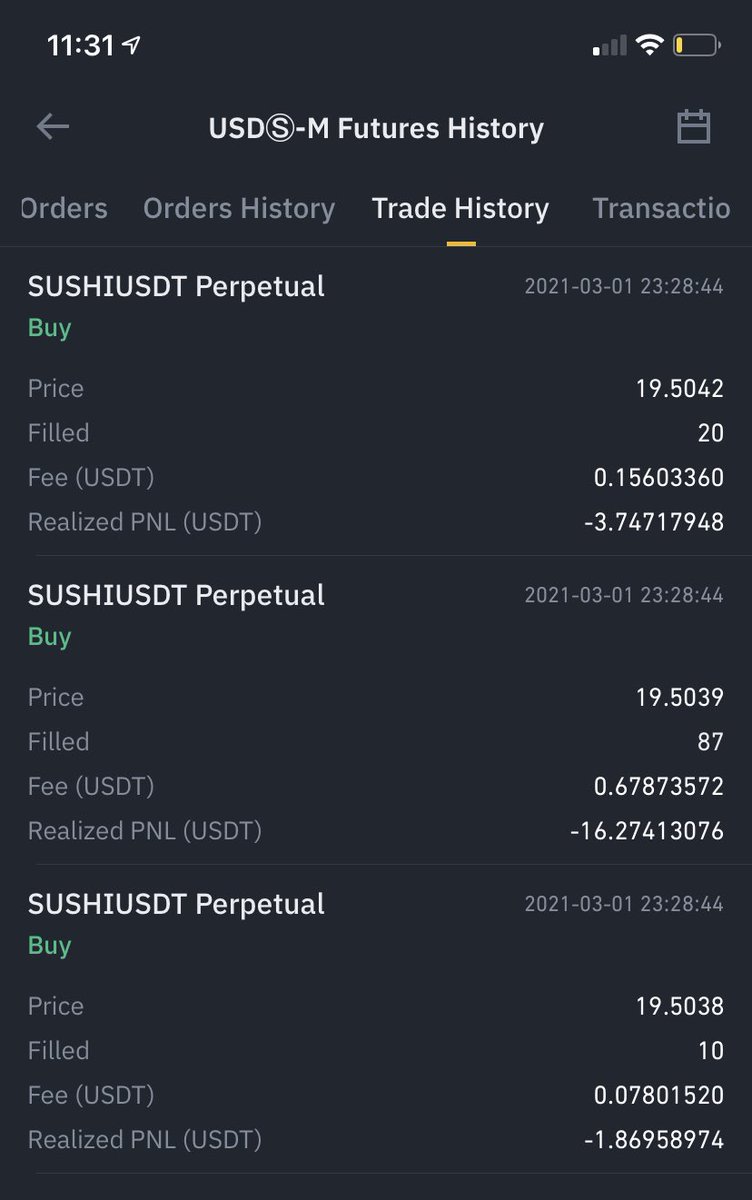
Task: Go back using the back arrow
Action: tap(53, 127)
